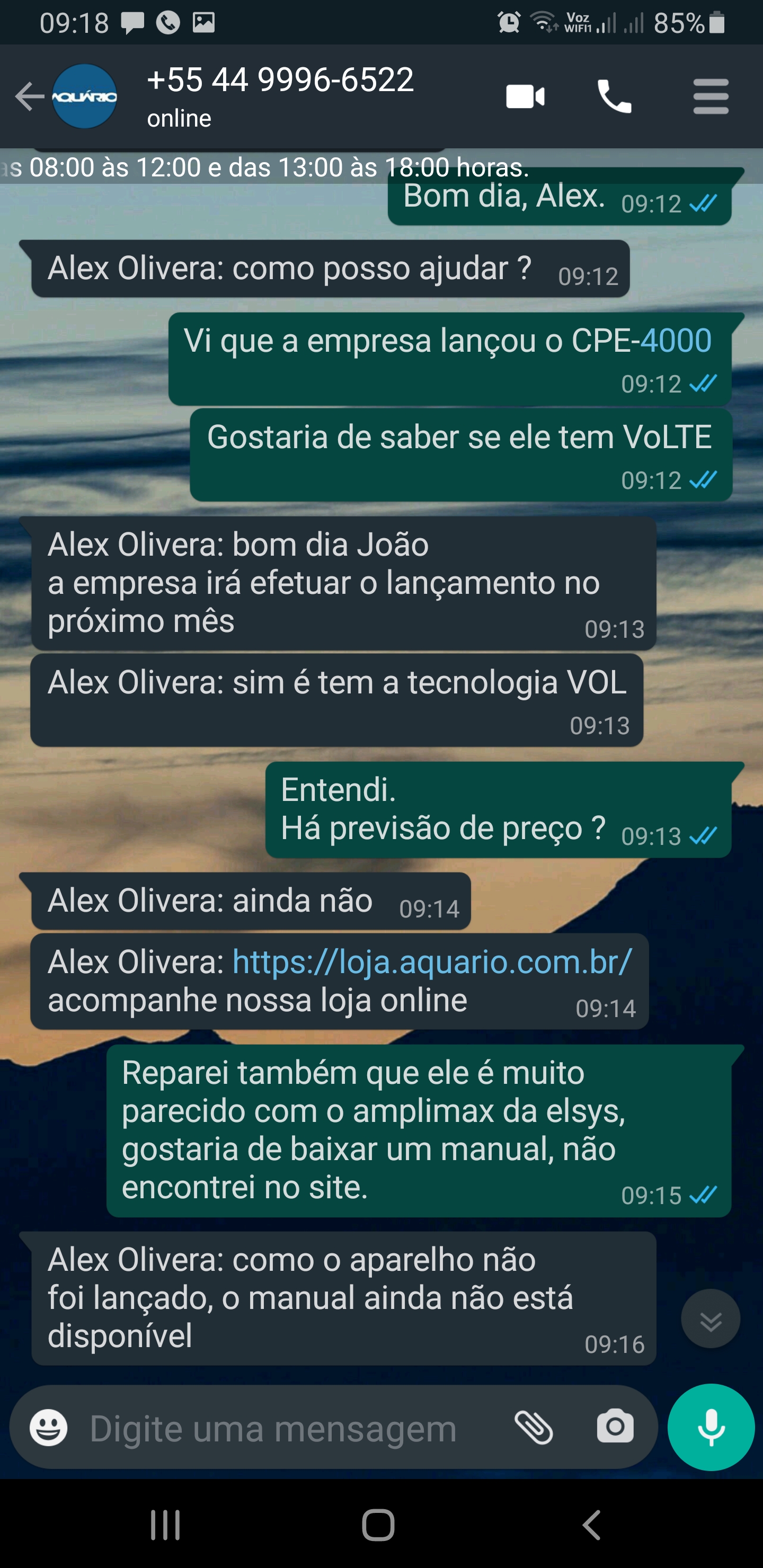Start a voice call
Screen dimensions: 763x1568
click(x=614, y=97)
